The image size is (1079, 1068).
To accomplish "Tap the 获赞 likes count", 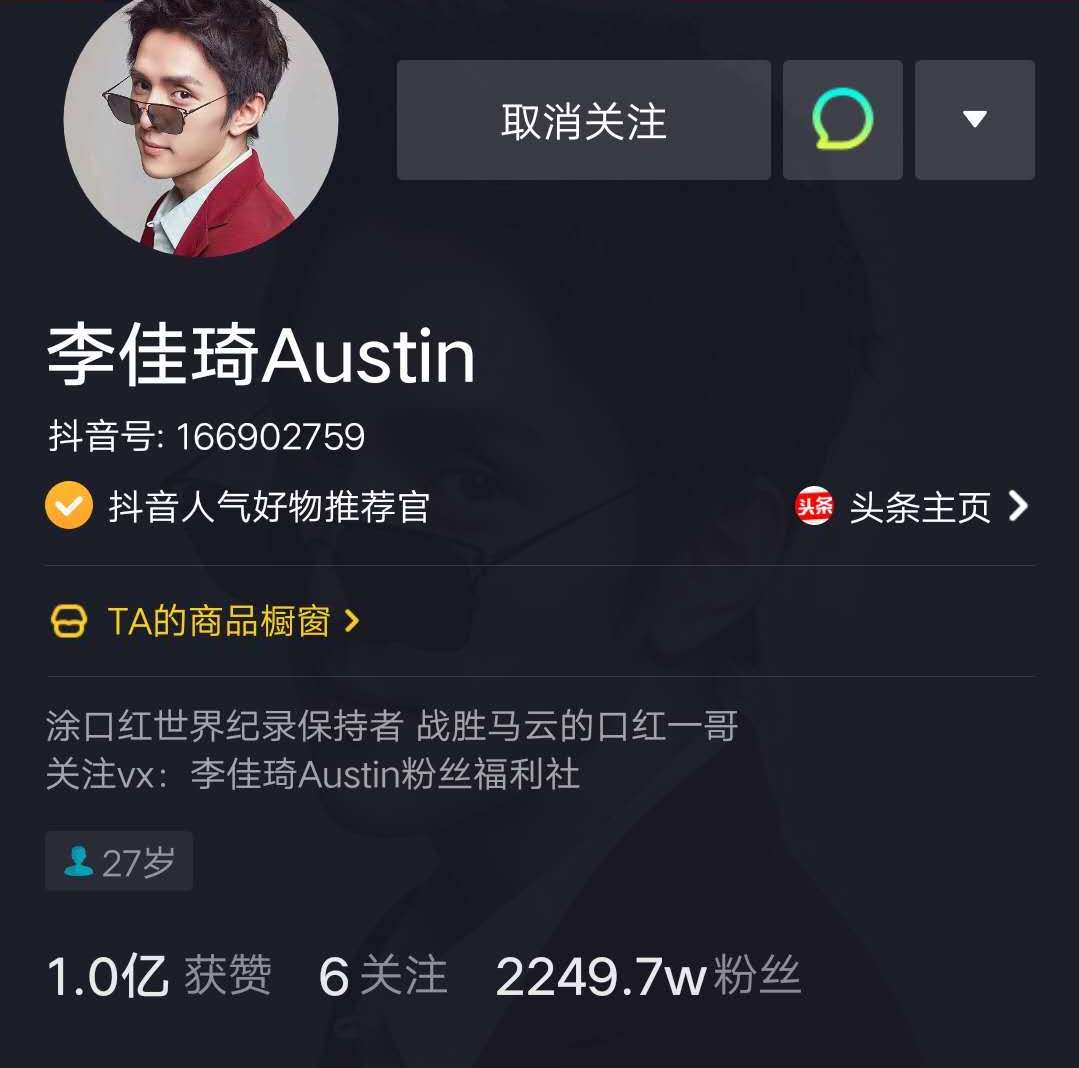I will coord(159,976).
